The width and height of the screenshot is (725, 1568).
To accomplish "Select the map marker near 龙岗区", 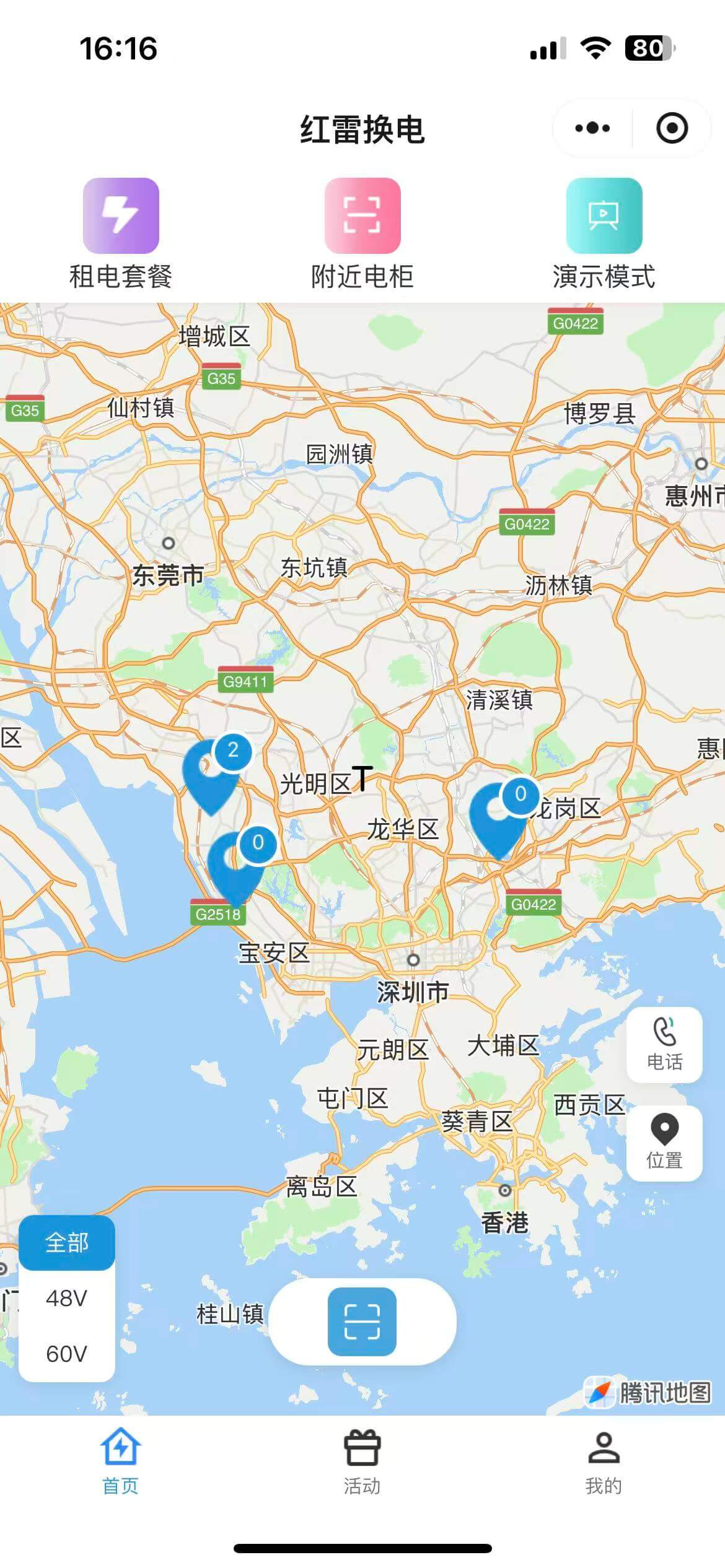I will coord(498,819).
